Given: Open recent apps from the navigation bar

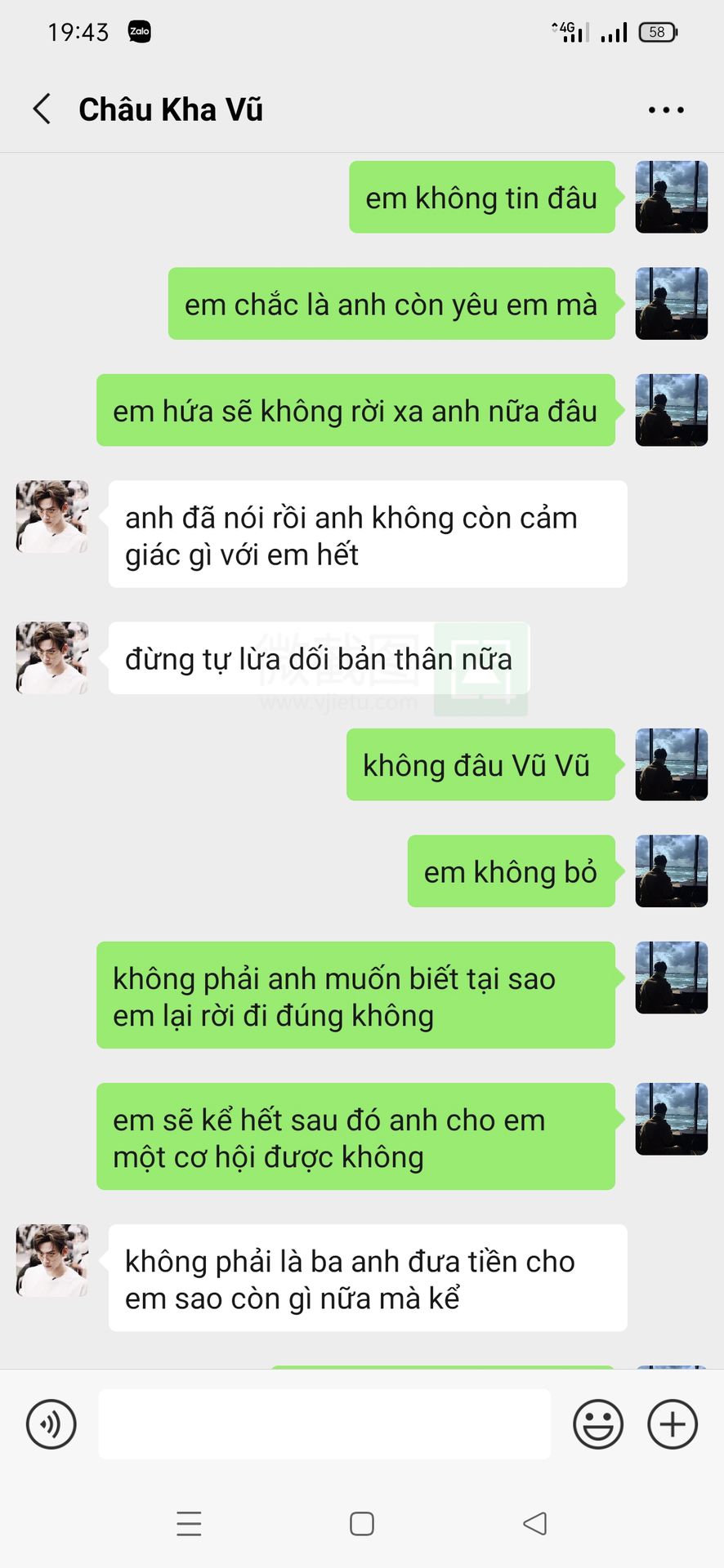Looking at the screenshot, I should pos(189,1524).
